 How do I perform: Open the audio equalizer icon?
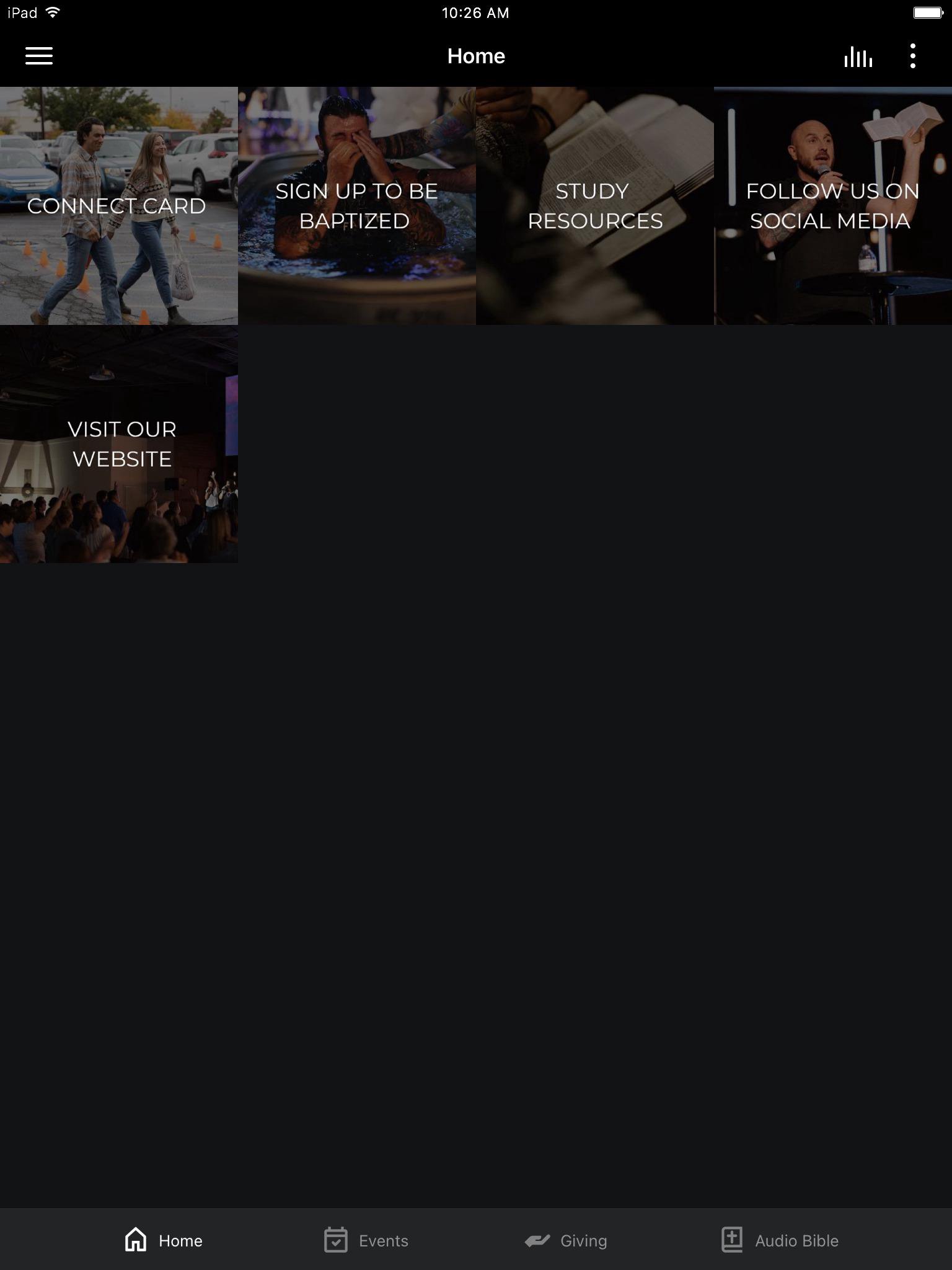(x=858, y=56)
